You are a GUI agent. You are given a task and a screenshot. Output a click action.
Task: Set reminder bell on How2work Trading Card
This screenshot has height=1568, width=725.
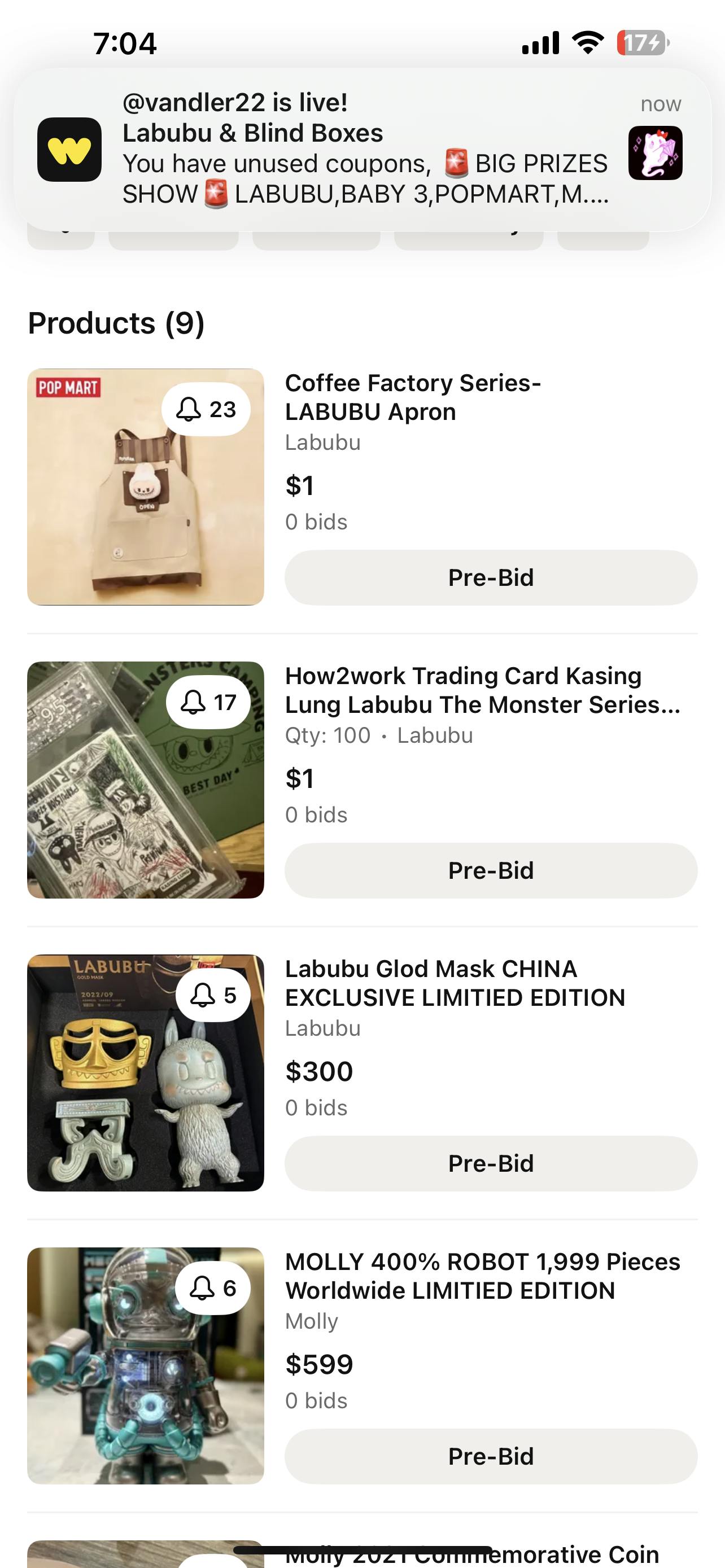(x=208, y=702)
